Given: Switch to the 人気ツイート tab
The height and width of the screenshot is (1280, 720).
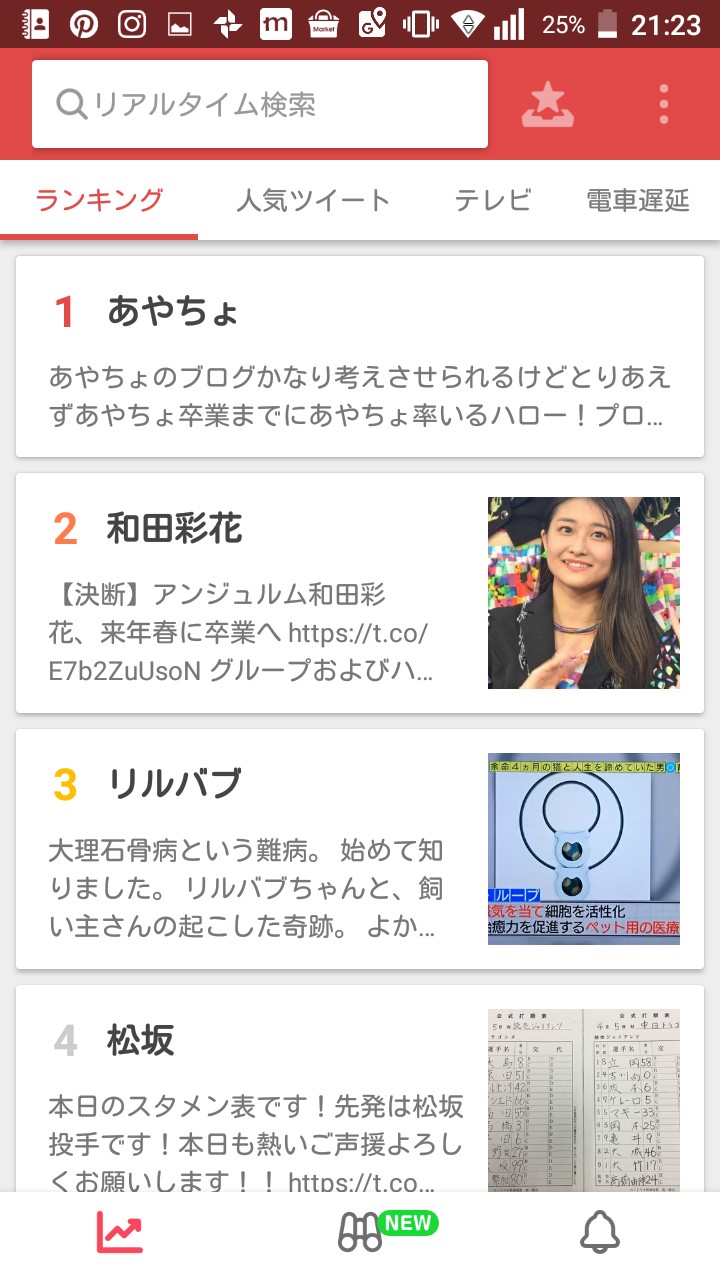Looking at the screenshot, I should 313,200.
